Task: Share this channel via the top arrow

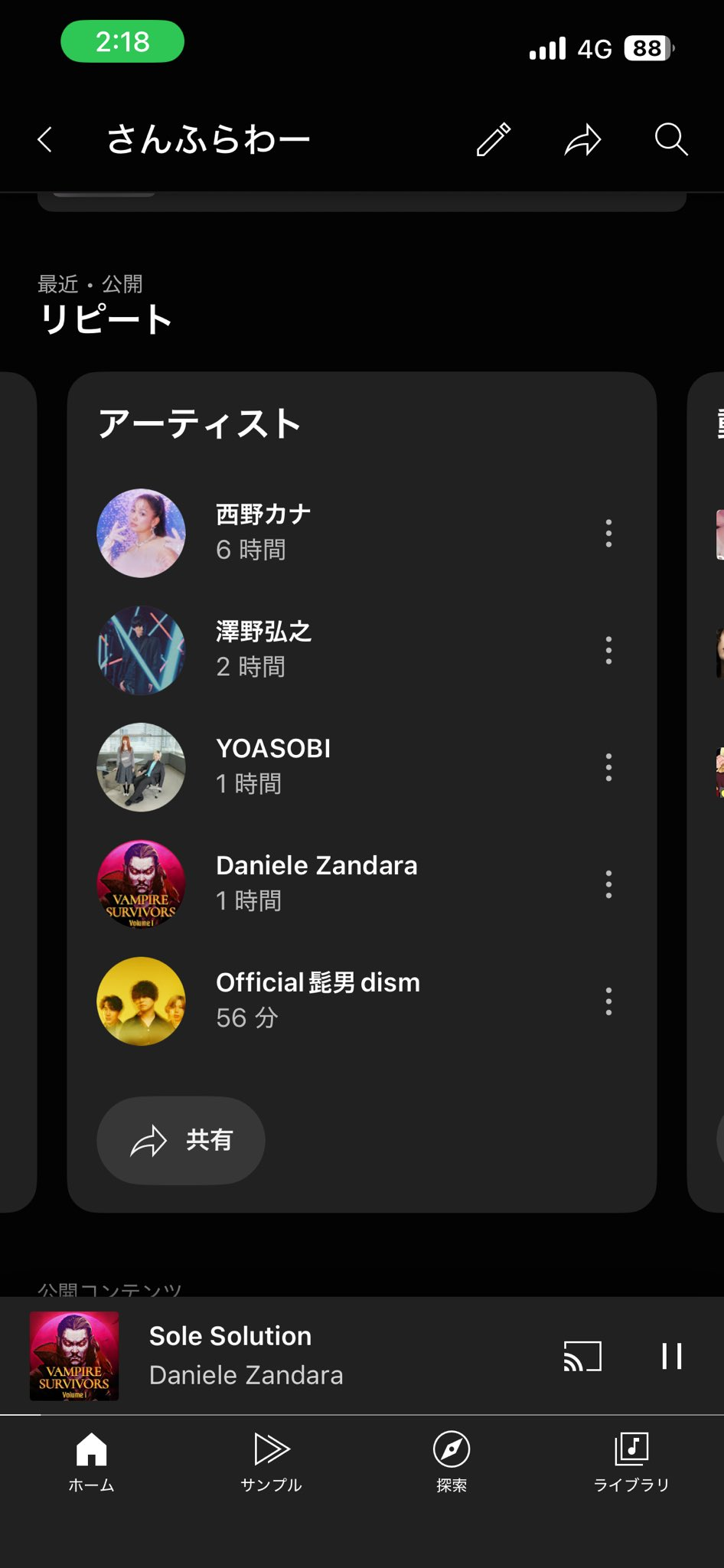Action: coord(582,139)
